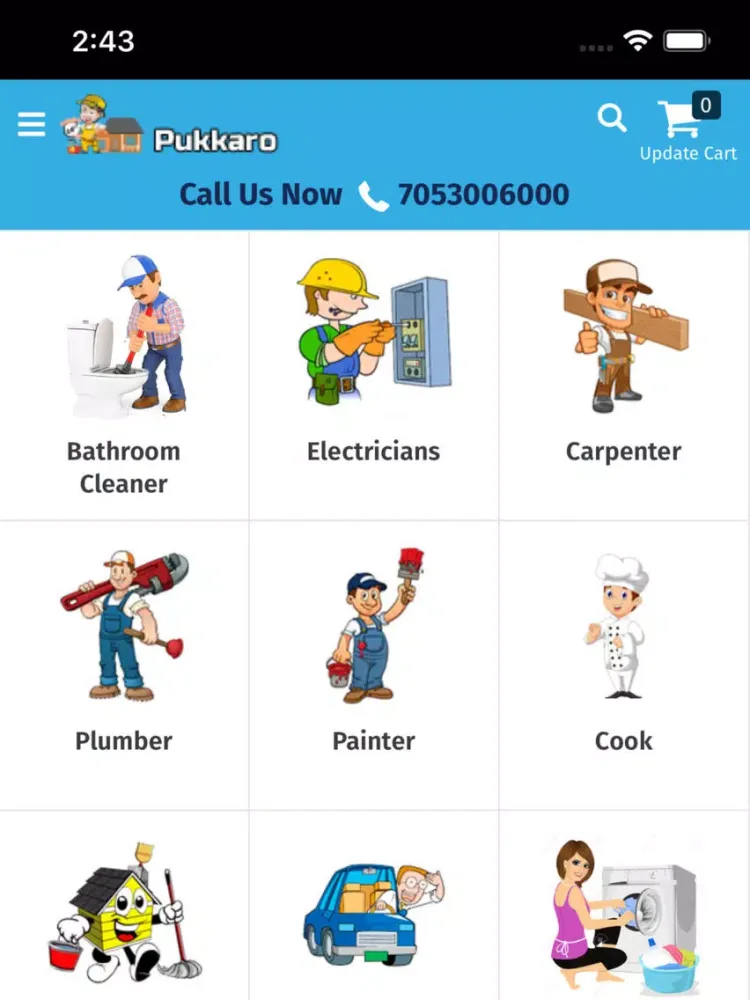This screenshot has width=750, height=1000.
Task: Open the hamburger drawer menu
Action: coord(32,124)
